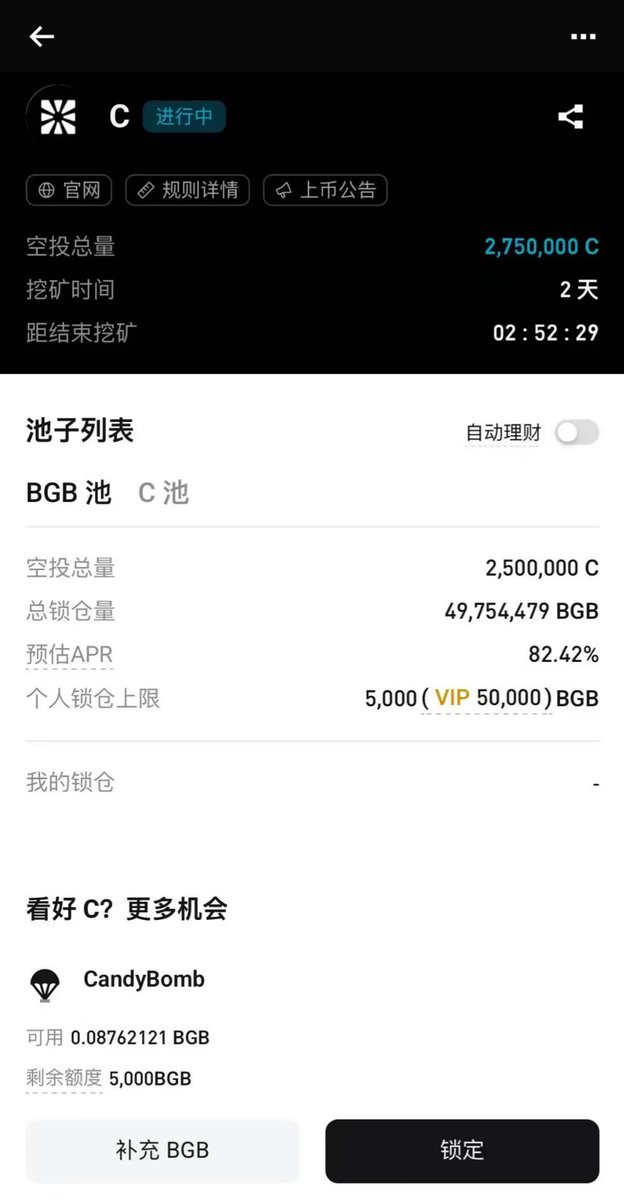View VIP 50,000 lock limit details
The height and width of the screenshot is (1200, 624).
click(487, 698)
